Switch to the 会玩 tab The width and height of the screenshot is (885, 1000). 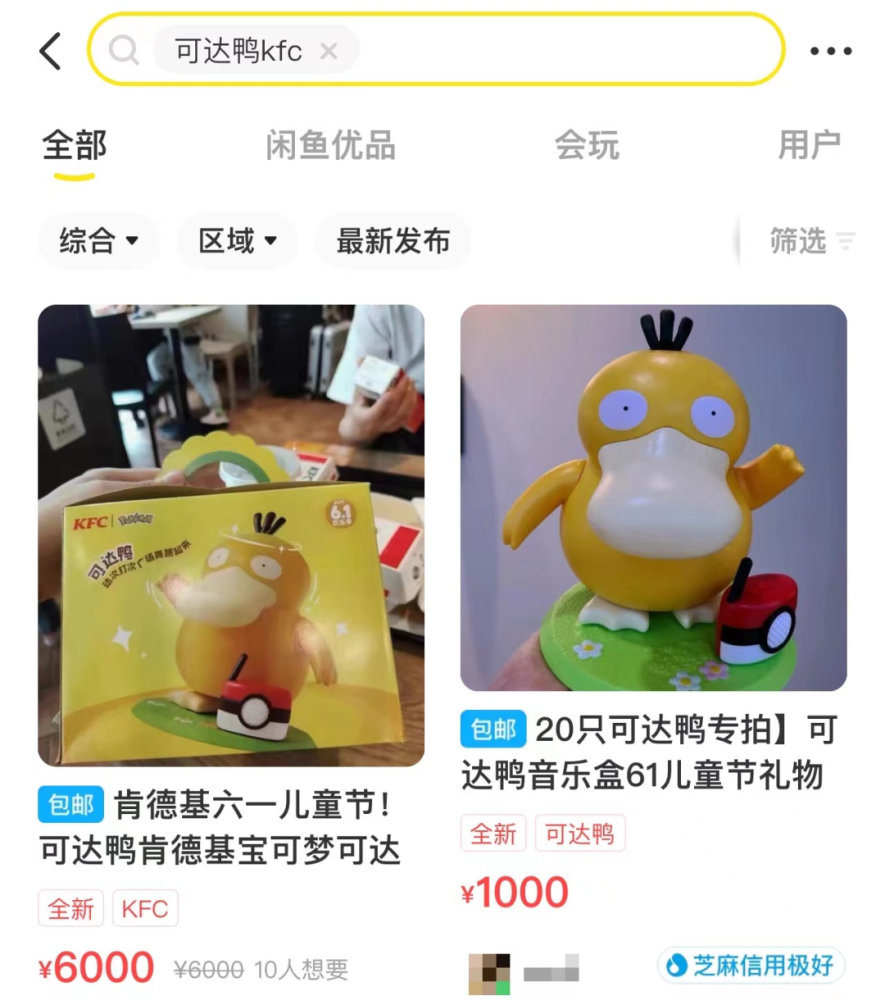[x=587, y=146]
